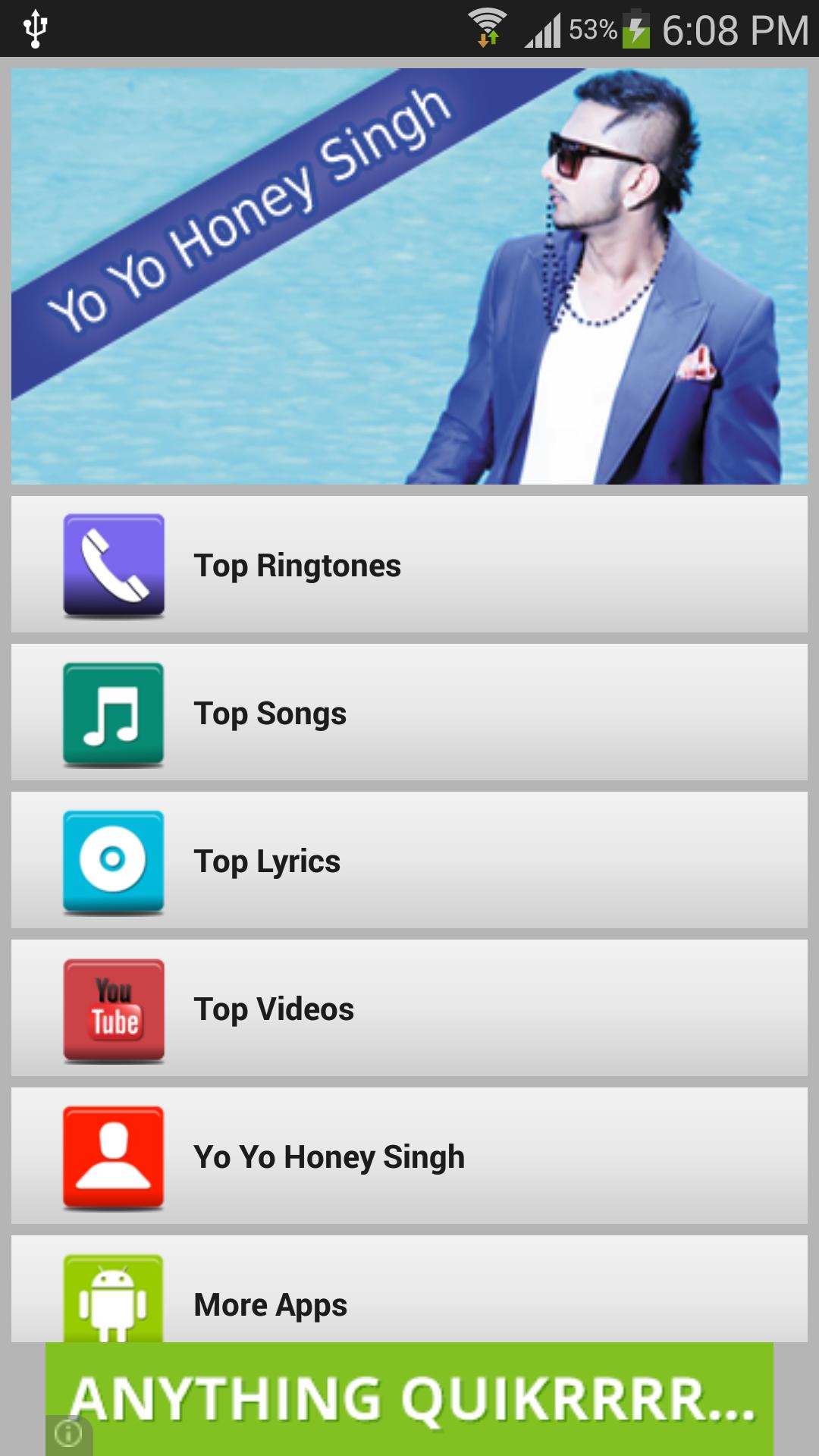This screenshot has height=1456, width=819.
Task: Click the blue disc icon beside Top Lyrics
Action: 112,861
